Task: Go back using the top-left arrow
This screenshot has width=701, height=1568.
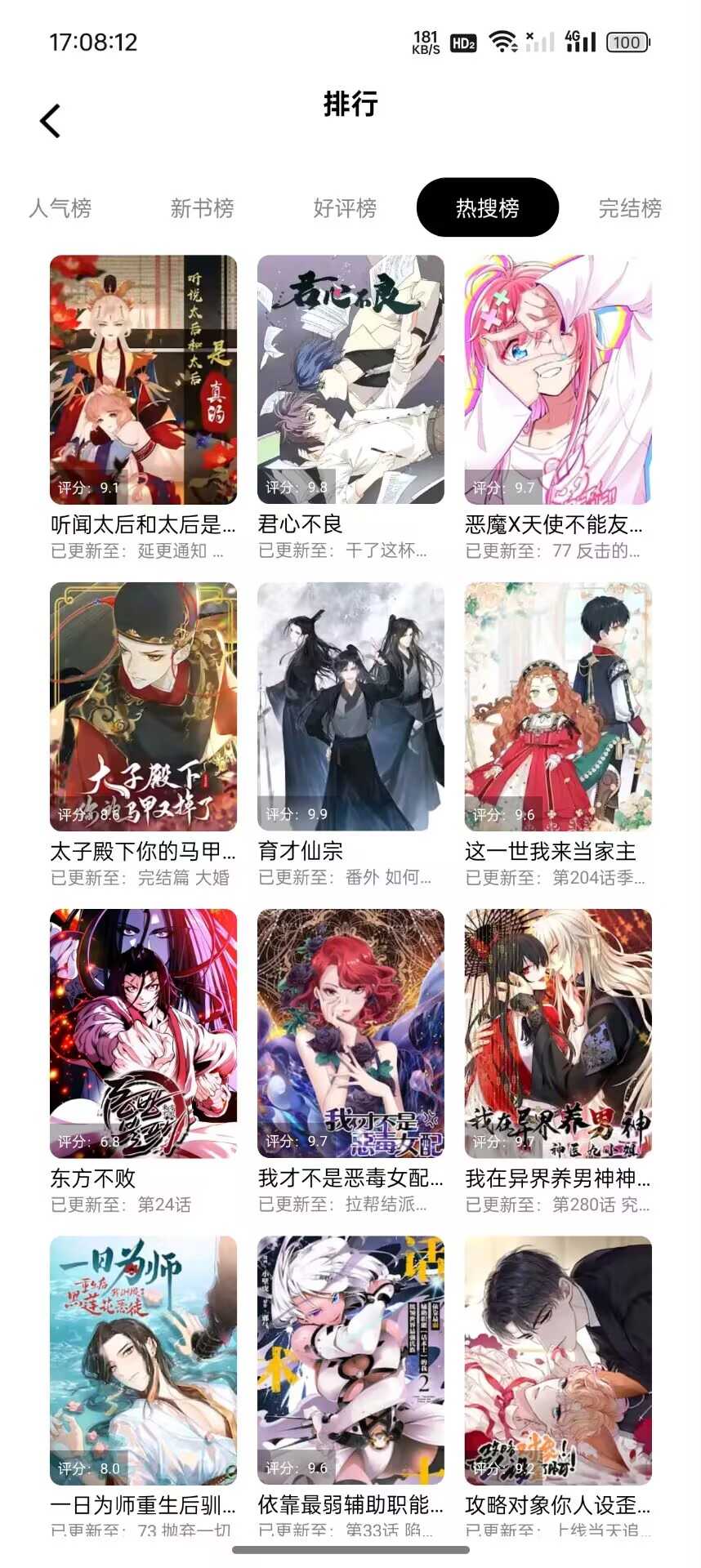Action: [51, 122]
